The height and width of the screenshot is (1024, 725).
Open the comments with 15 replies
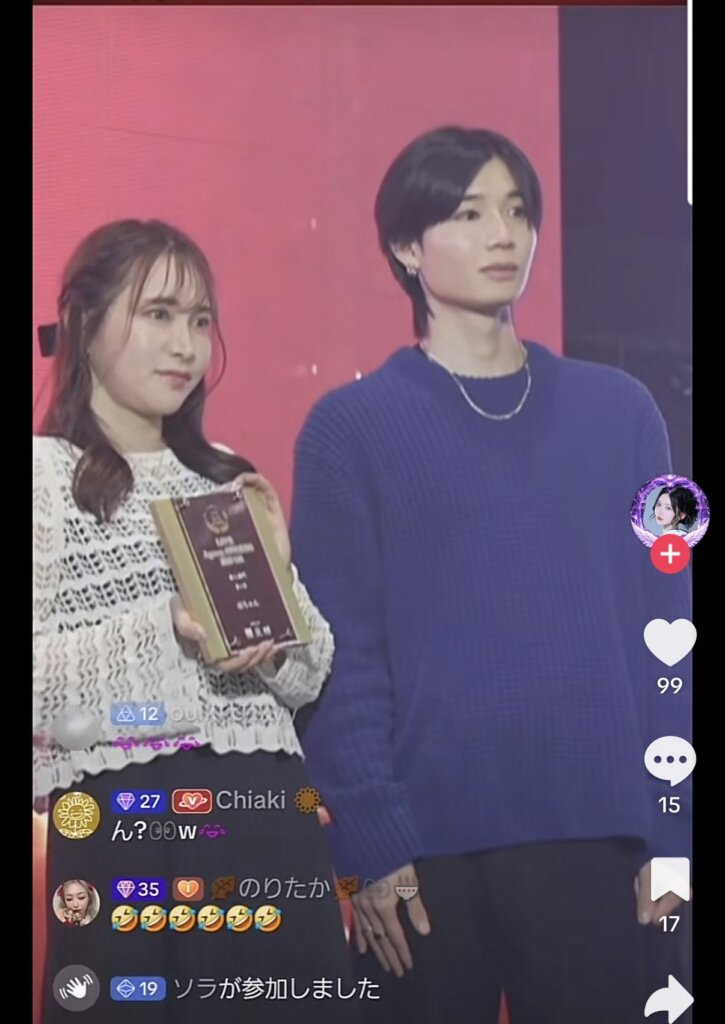(669, 761)
